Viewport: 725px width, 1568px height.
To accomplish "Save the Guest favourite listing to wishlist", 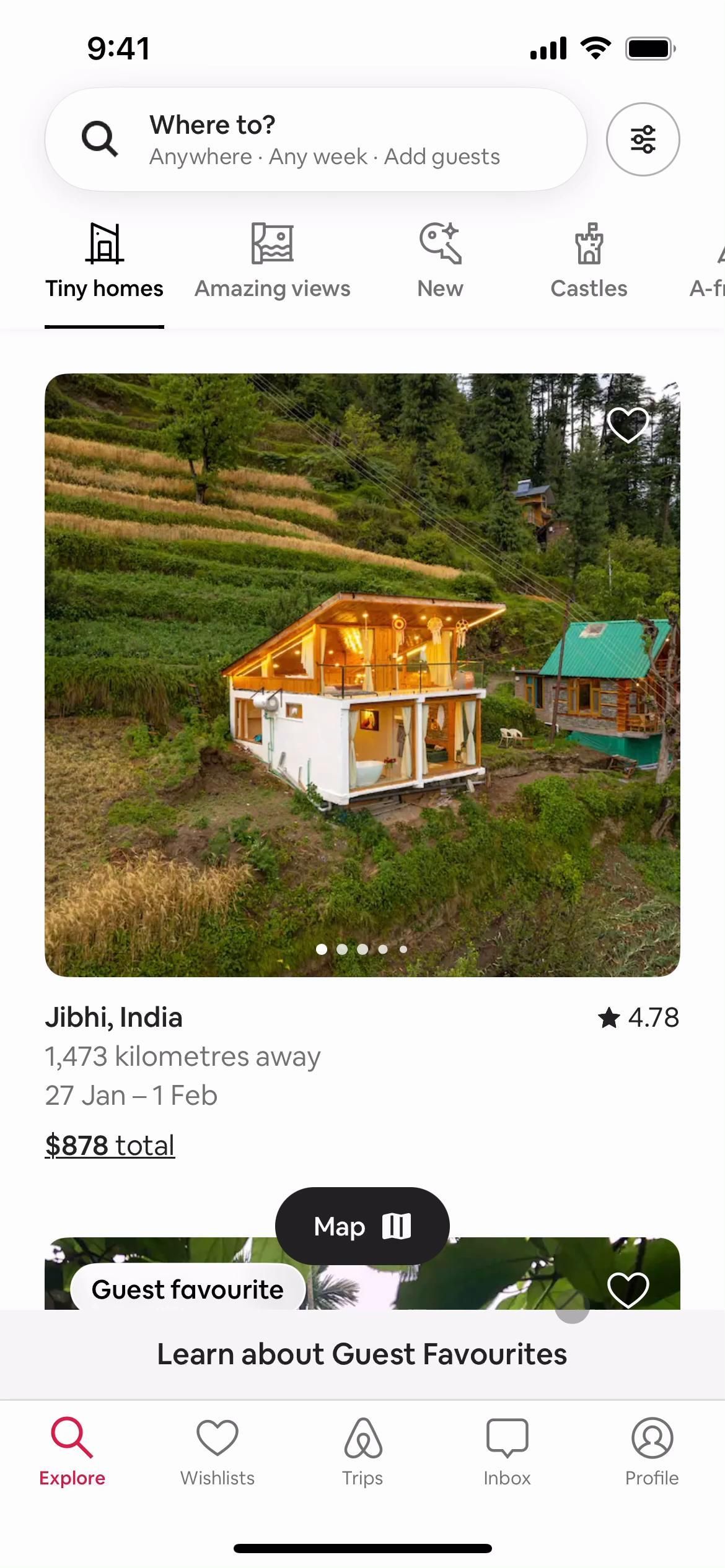I will 628,1289.
